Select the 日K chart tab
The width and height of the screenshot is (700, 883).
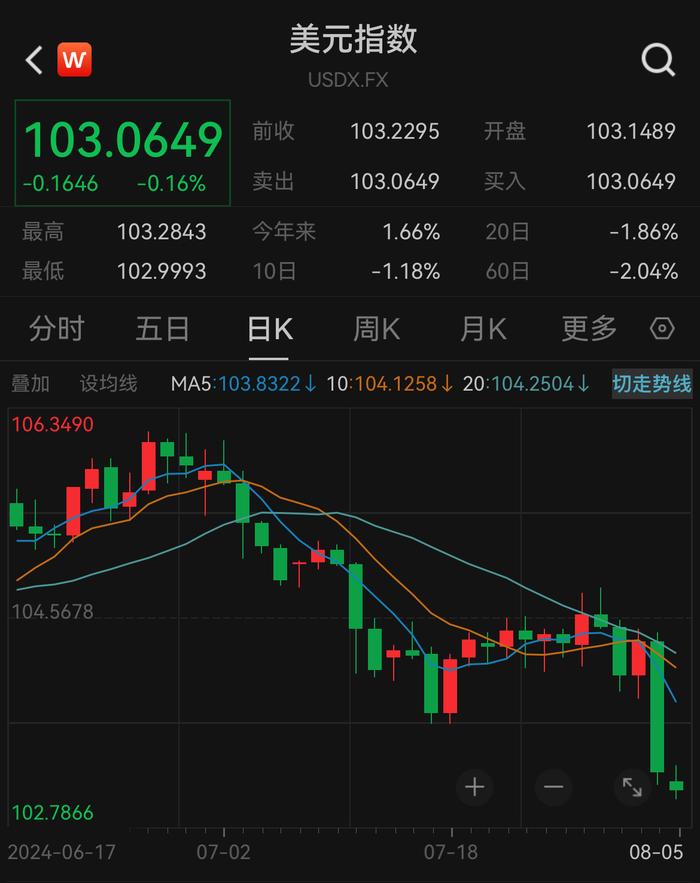tap(269, 328)
